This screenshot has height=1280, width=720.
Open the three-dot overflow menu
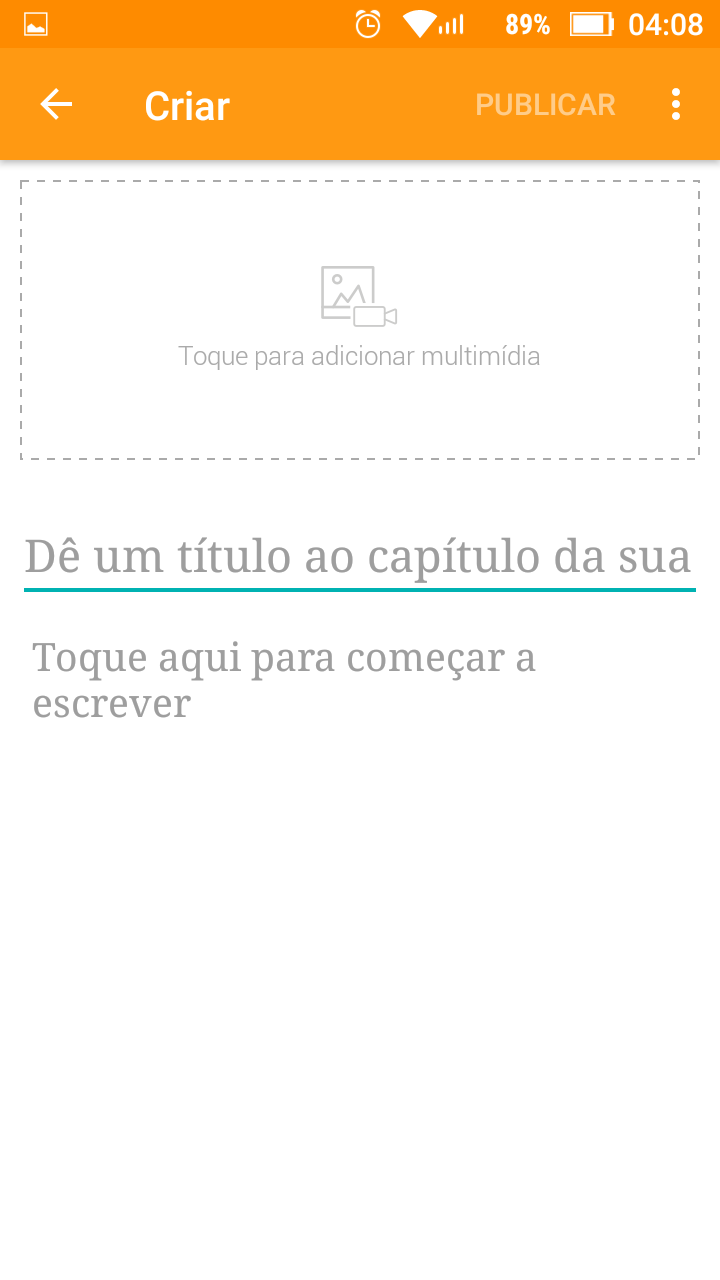(x=676, y=105)
